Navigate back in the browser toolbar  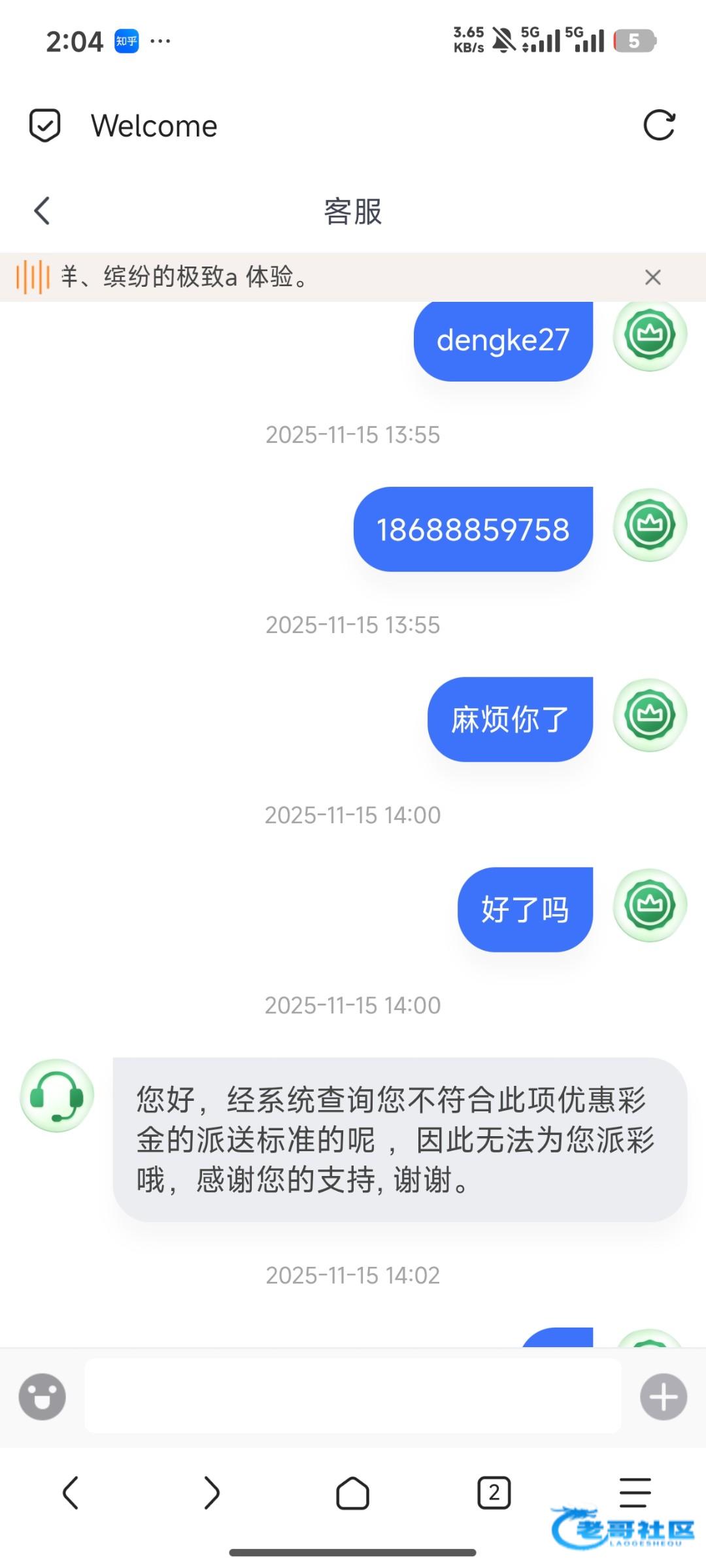coord(71,1493)
